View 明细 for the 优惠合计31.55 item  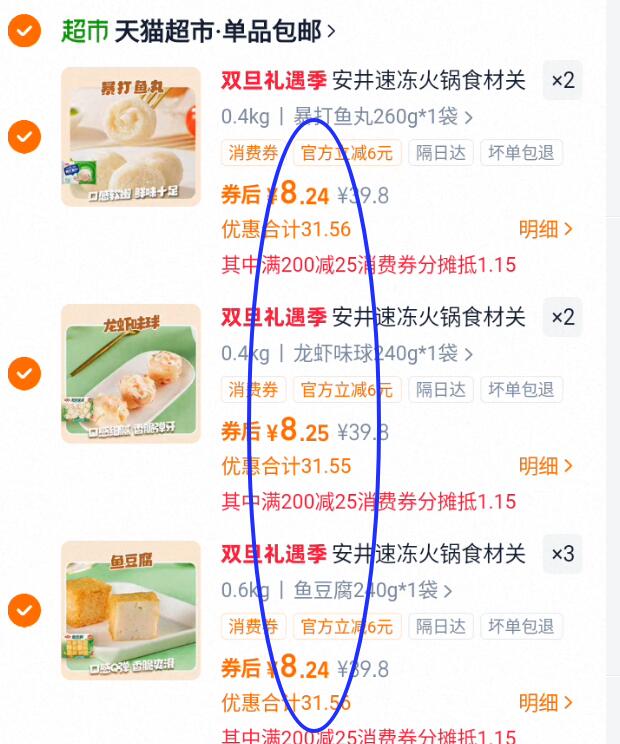[x=546, y=466]
